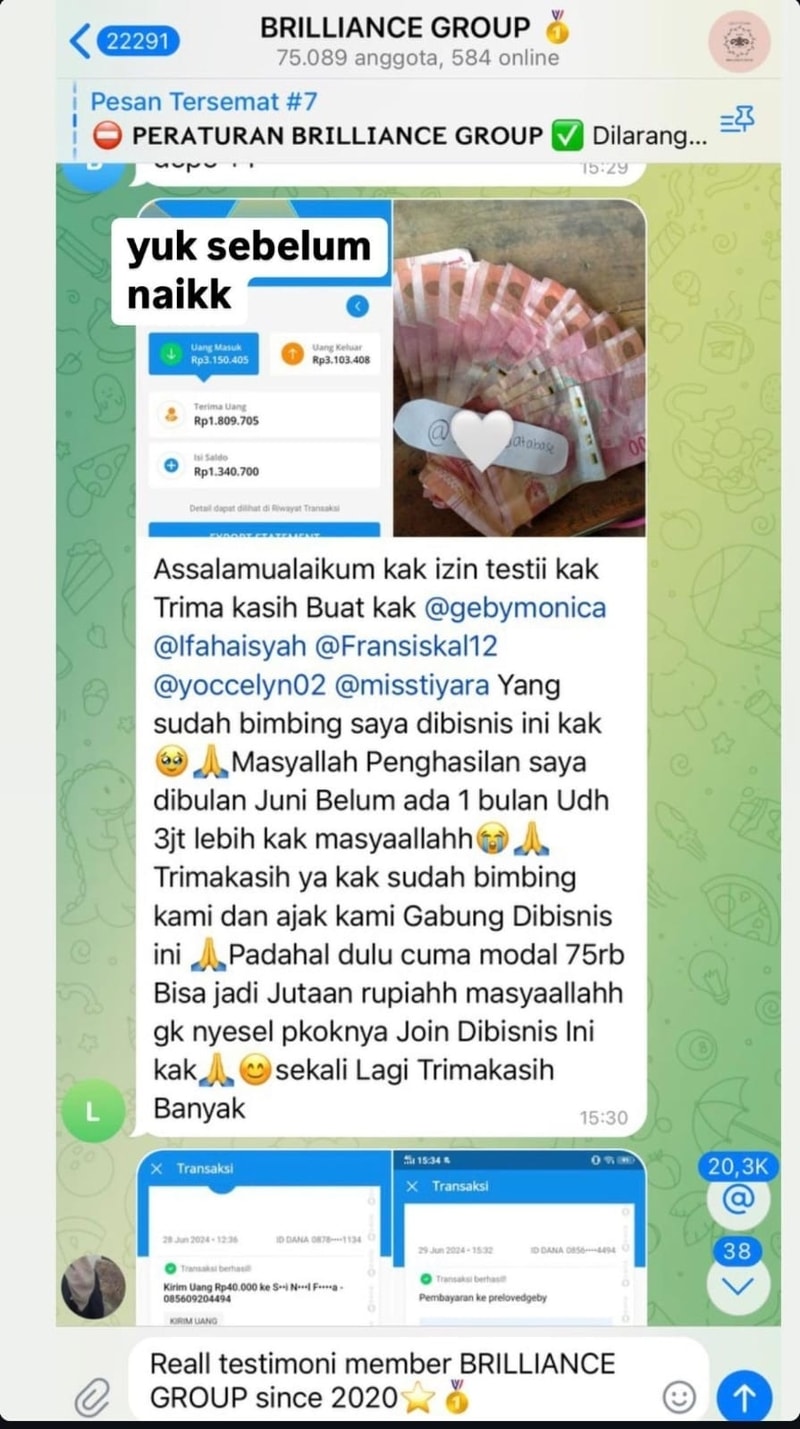Open the Transaksi screenshot dated 29 Jun 2024
This screenshot has height=1429, width=800.
pos(521,1240)
